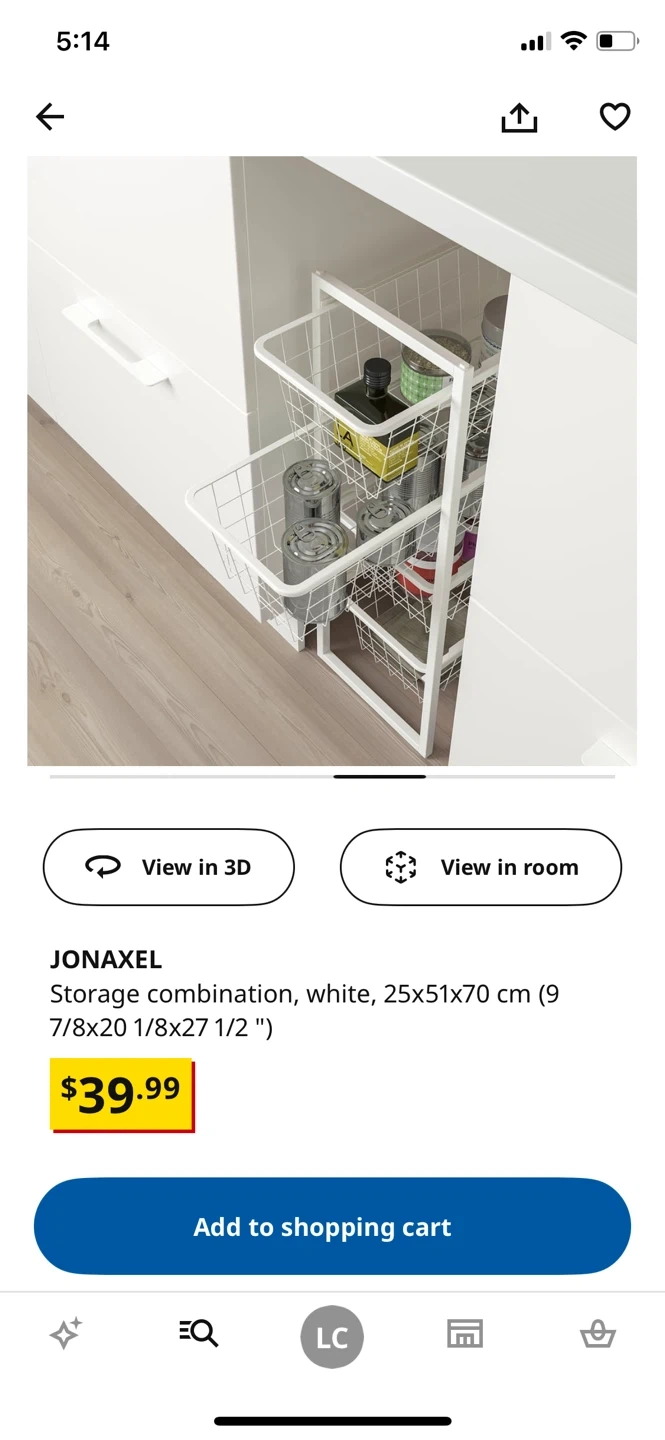Open the JONAXEL product photo
The width and height of the screenshot is (665, 1440).
tap(332, 461)
